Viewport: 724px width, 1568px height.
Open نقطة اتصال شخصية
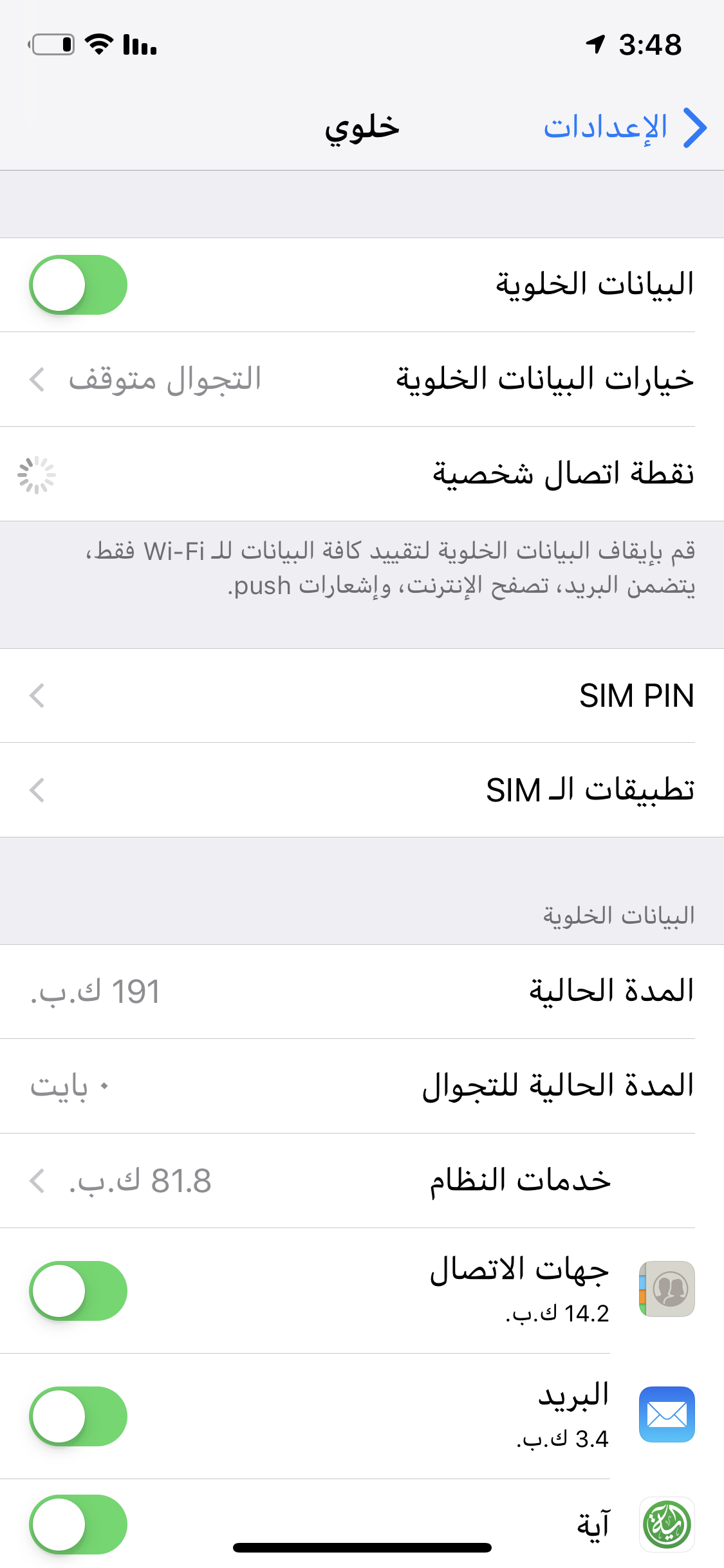pyautogui.click(x=362, y=474)
